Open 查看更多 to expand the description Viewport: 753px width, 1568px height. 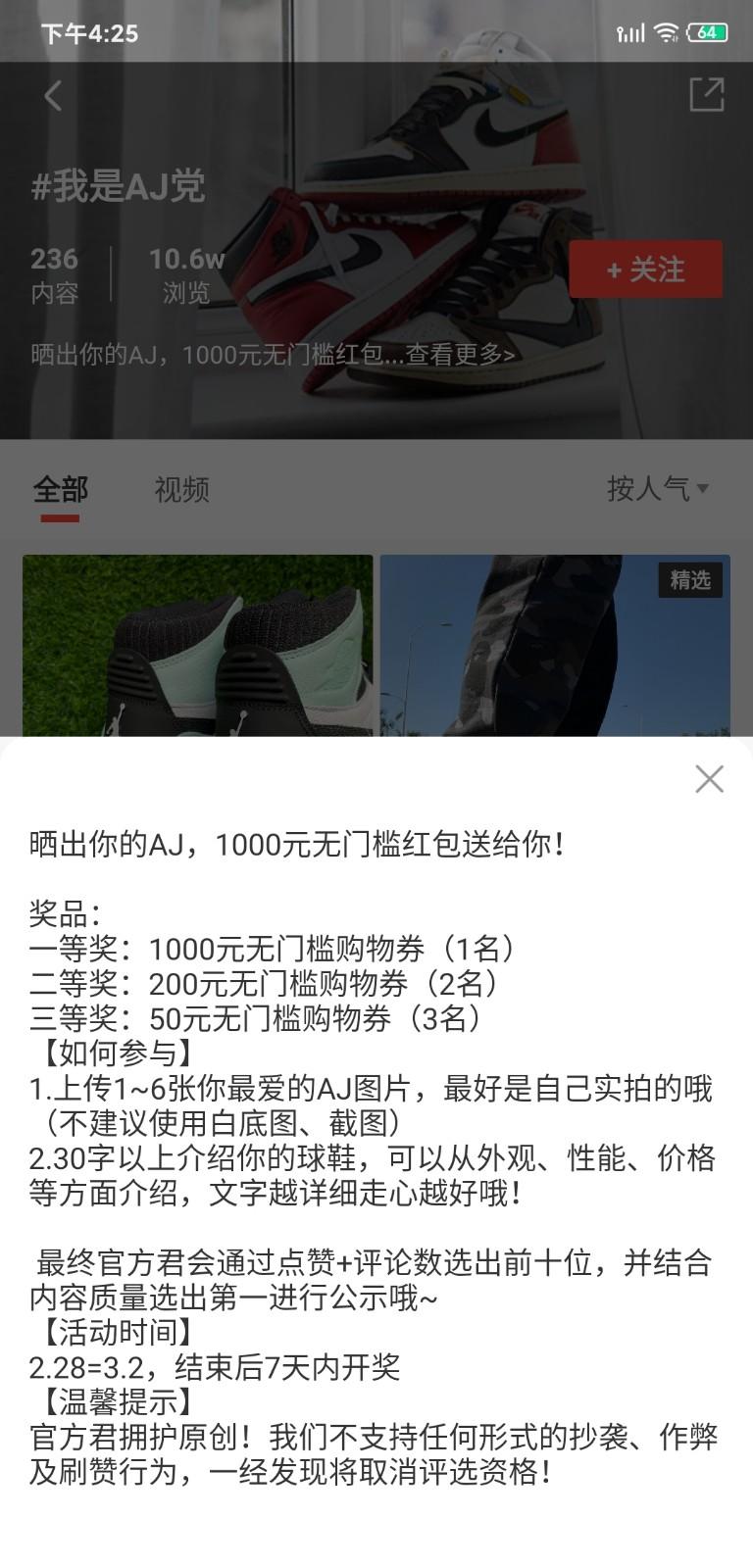click(x=459, y=354)
